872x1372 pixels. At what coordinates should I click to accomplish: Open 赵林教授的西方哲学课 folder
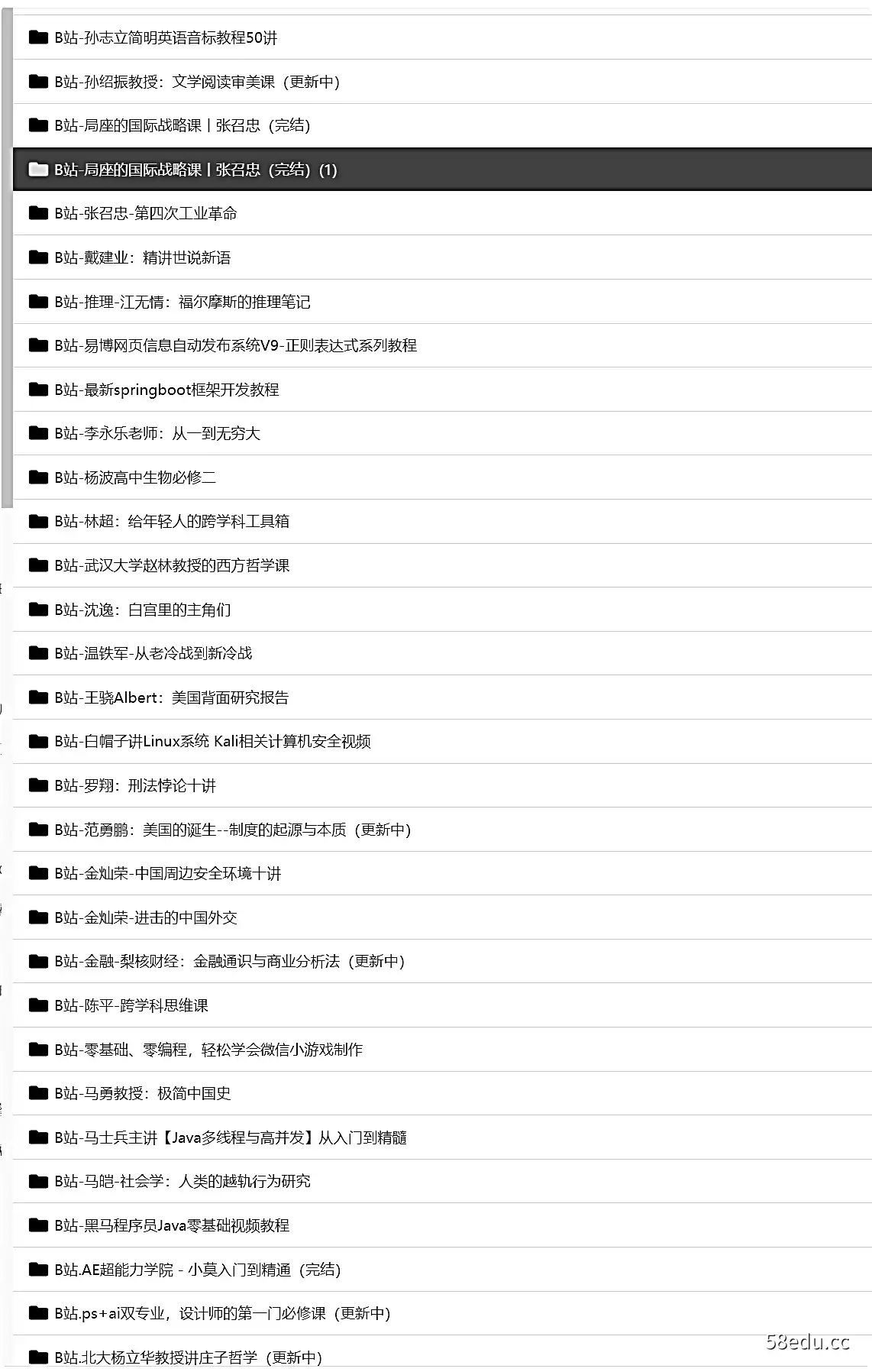pos(172,565)
